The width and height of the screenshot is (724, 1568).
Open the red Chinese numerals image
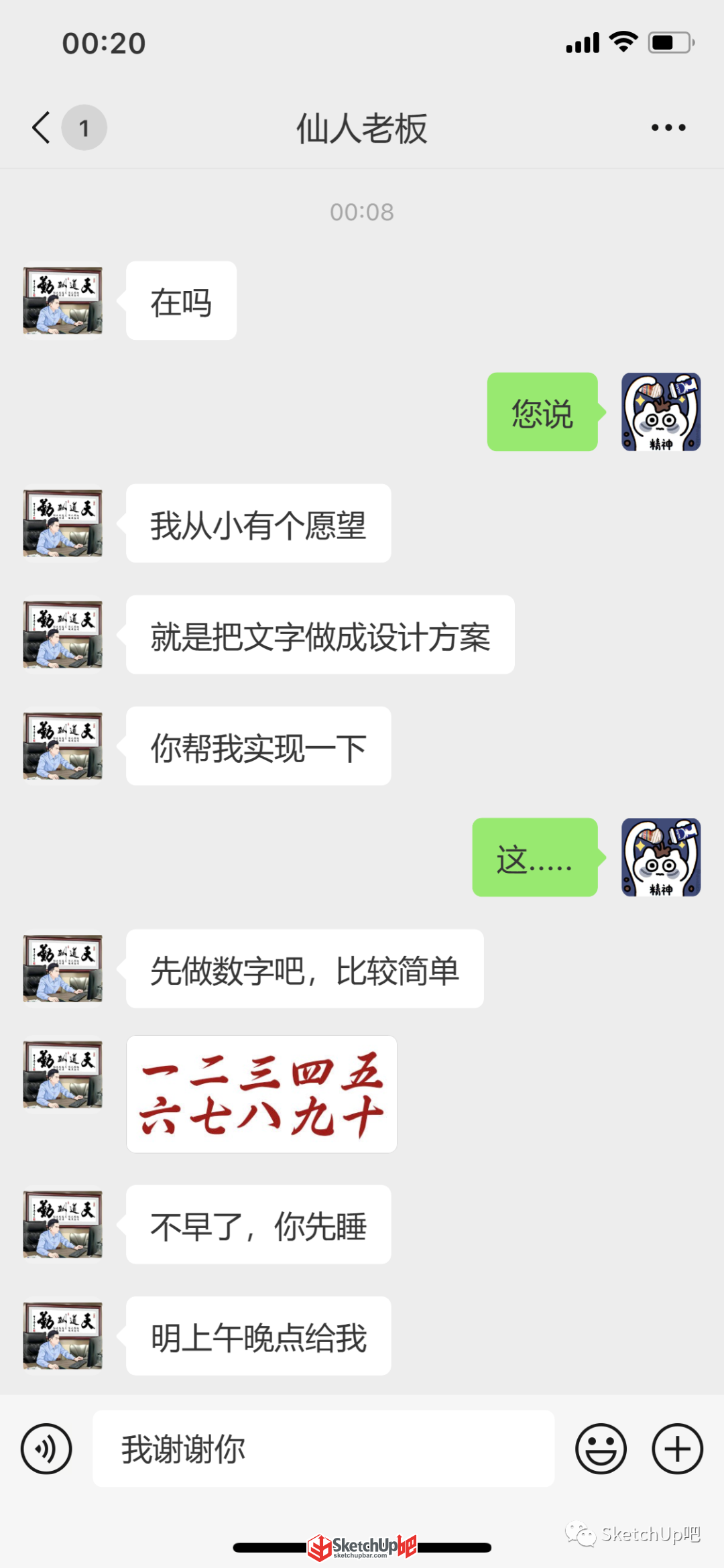click(262, 1094)
